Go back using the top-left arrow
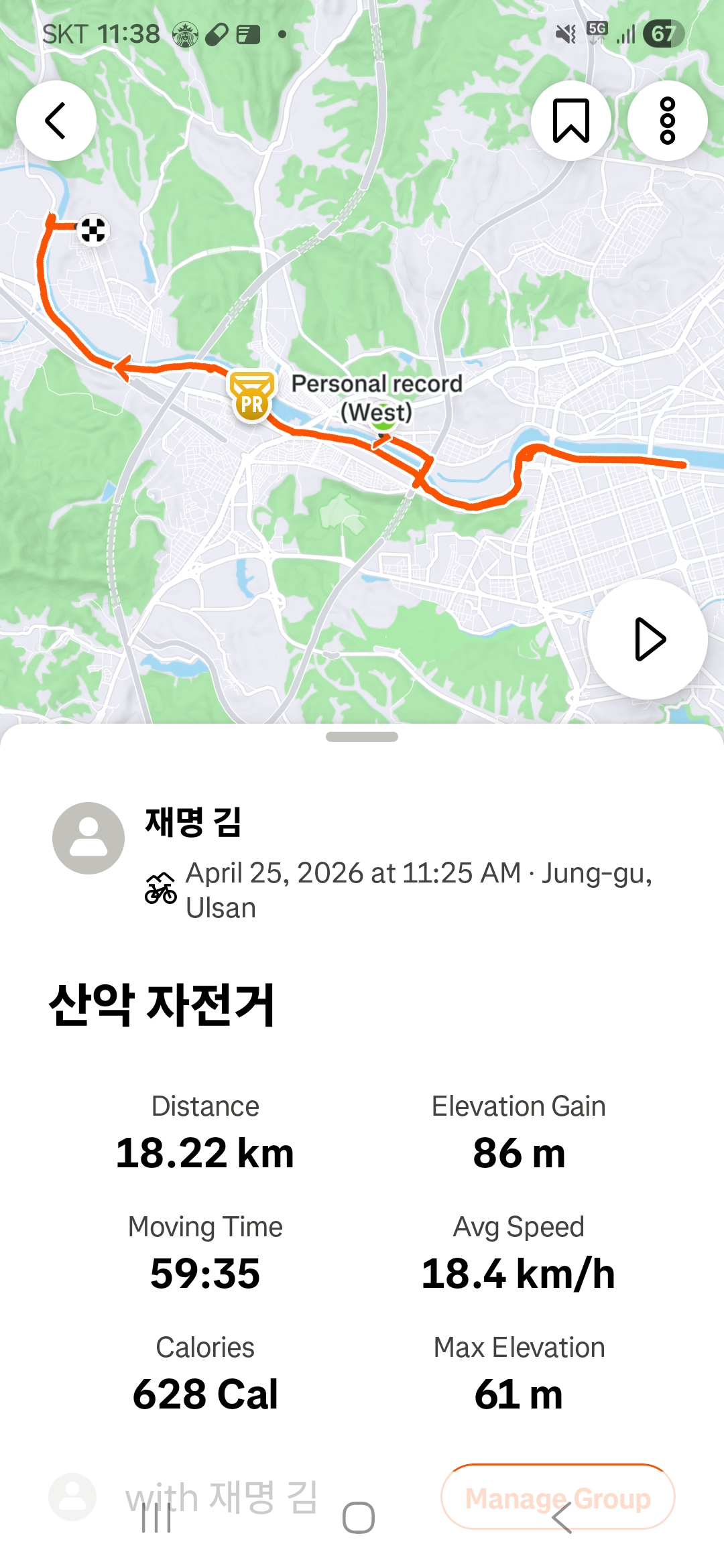The image size is (724, 1568). [x=56, y=121]
